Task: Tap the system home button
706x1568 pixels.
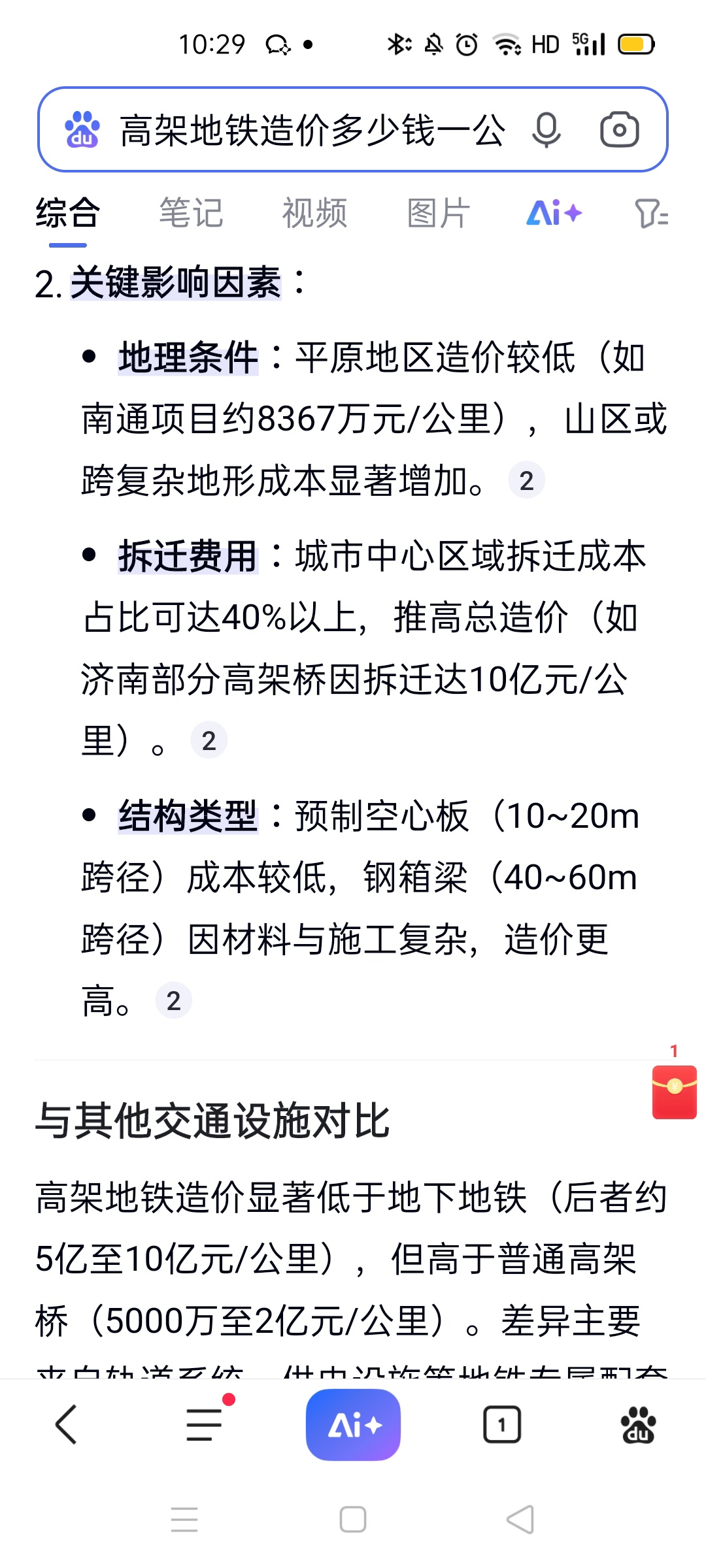Action: click(353, 1520)
